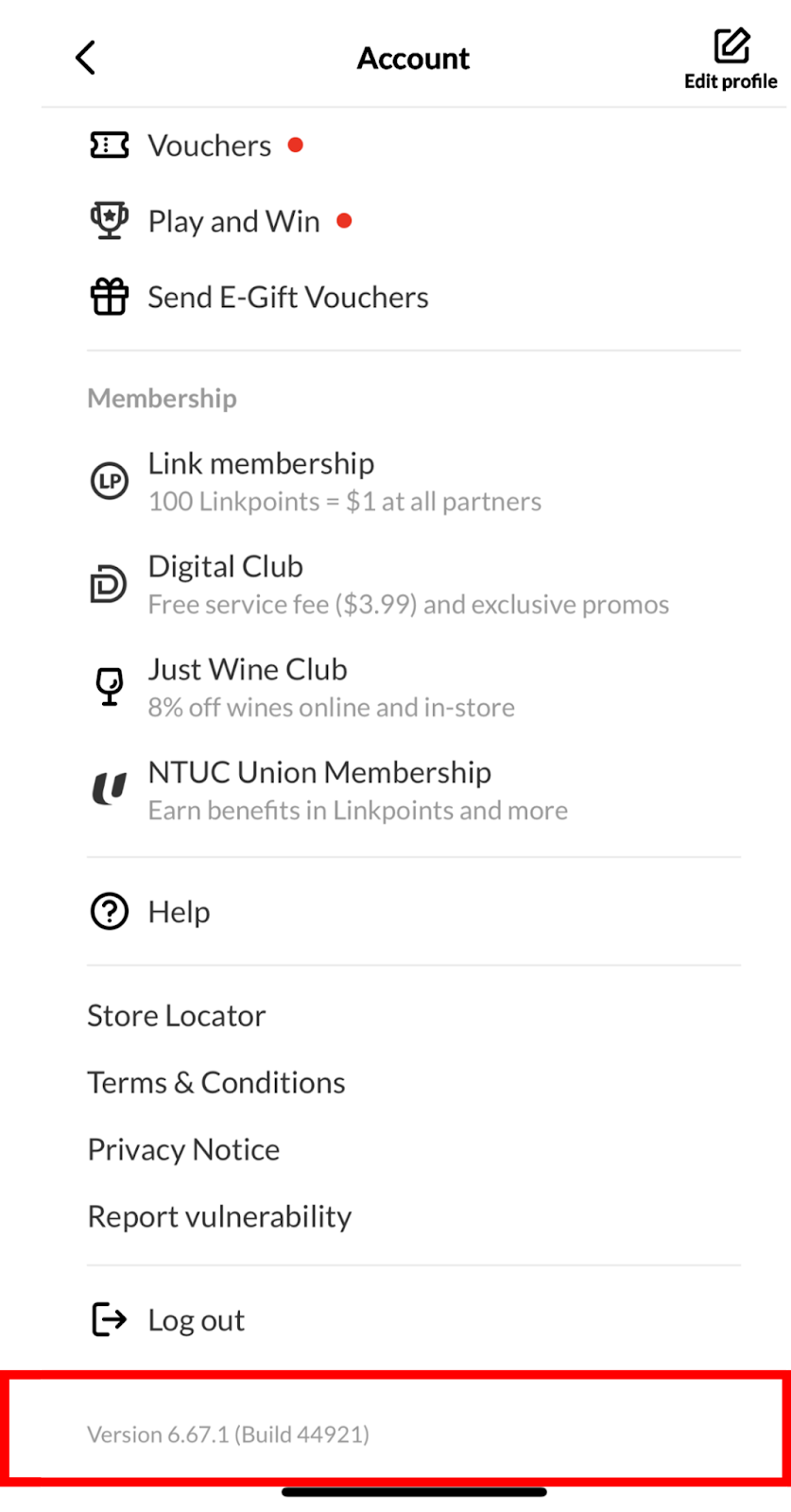Select Send E-Gift Vouchers
Screen dimensions: 791x1512
click(414, 297)
